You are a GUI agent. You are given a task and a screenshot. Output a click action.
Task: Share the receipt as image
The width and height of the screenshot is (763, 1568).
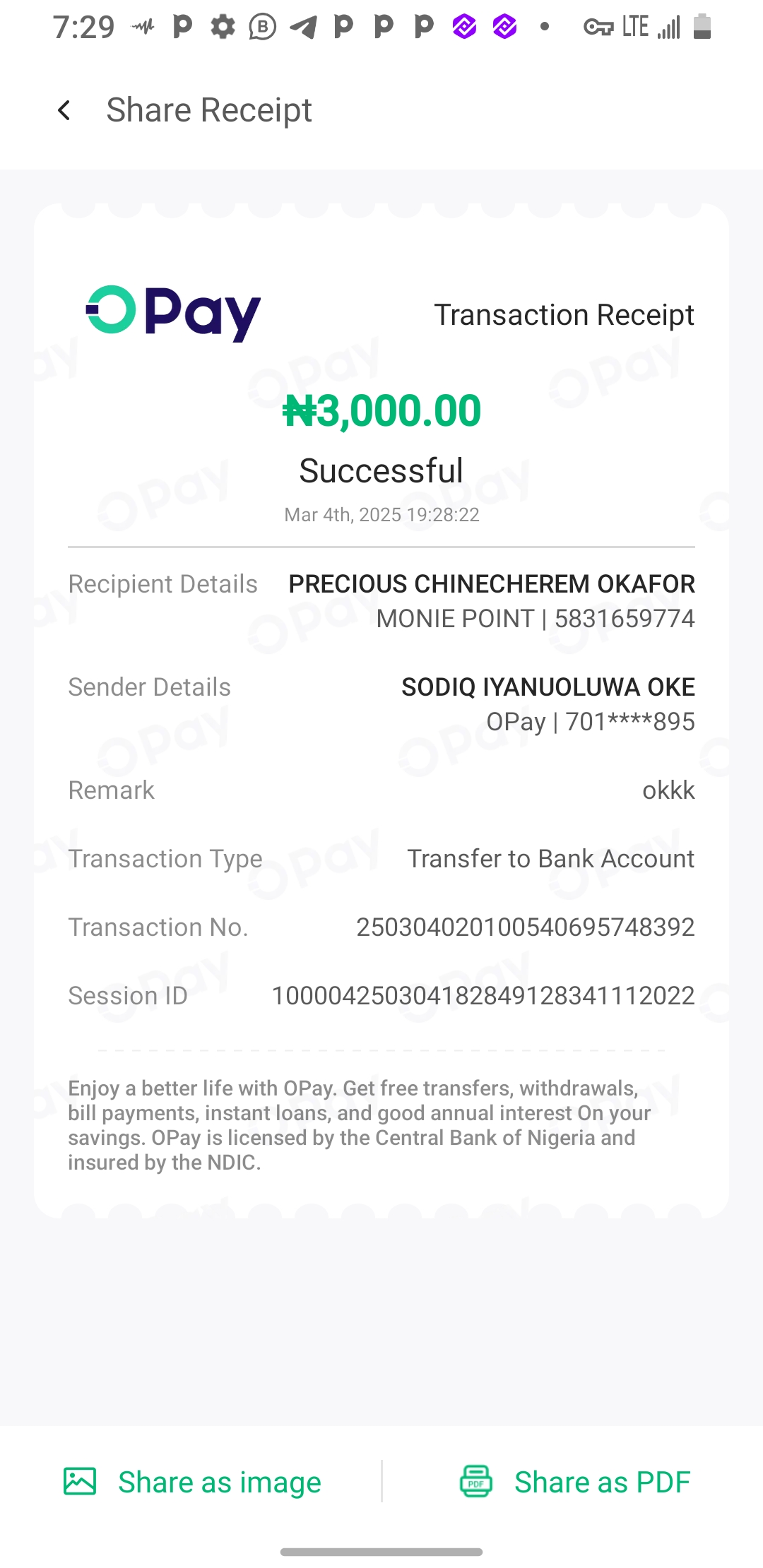click(192, 1481)
